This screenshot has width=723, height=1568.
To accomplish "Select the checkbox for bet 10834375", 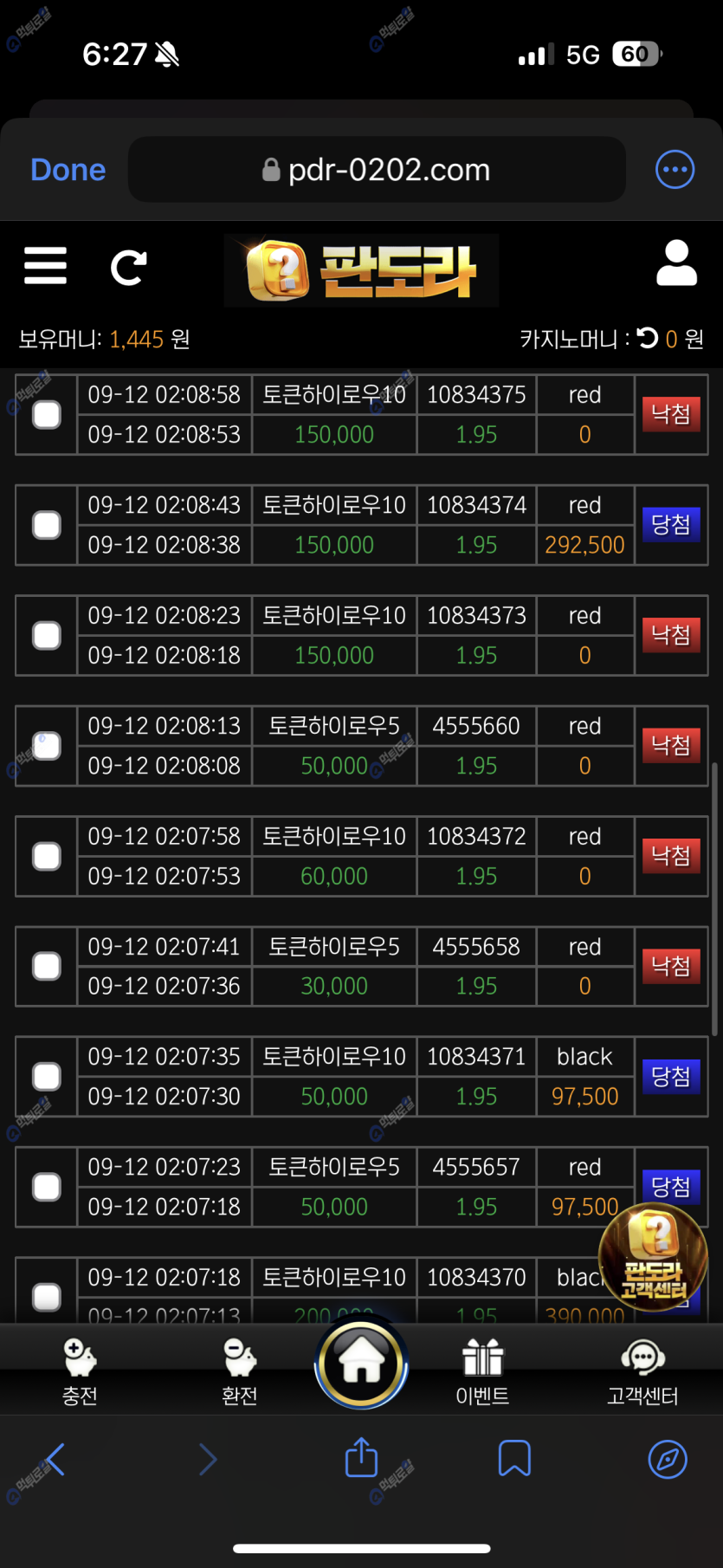I will click(x=47, y=415).
